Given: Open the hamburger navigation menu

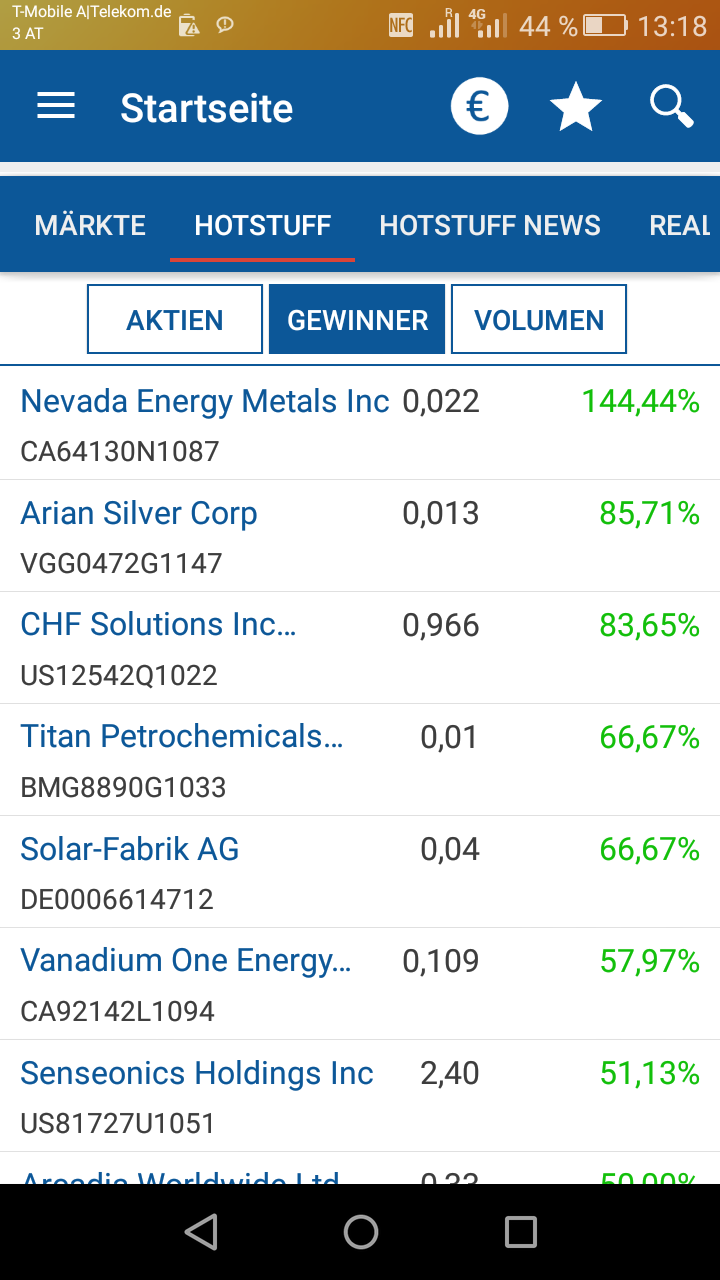Looking at the screenshot, I should coord(56,107).
